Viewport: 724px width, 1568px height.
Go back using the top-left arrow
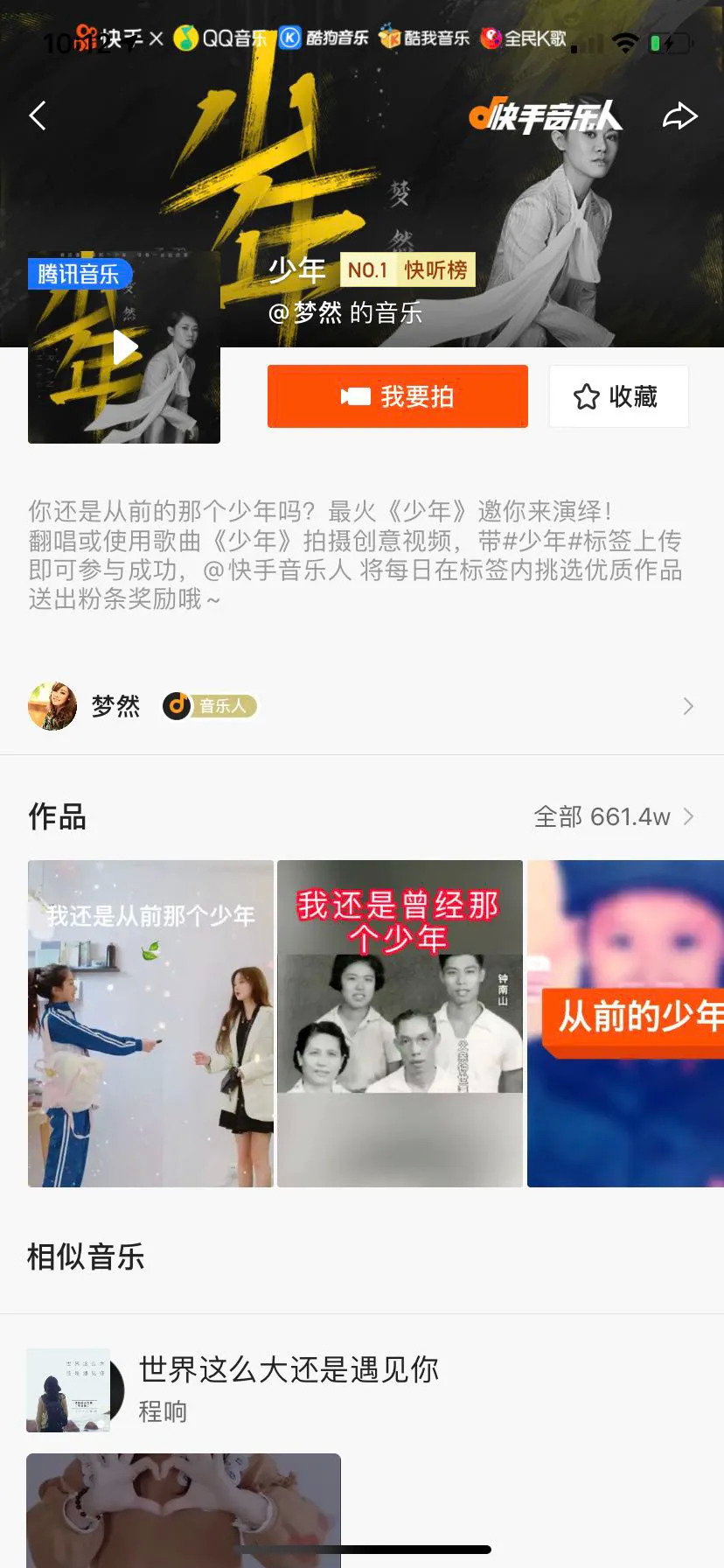(38, 115)
